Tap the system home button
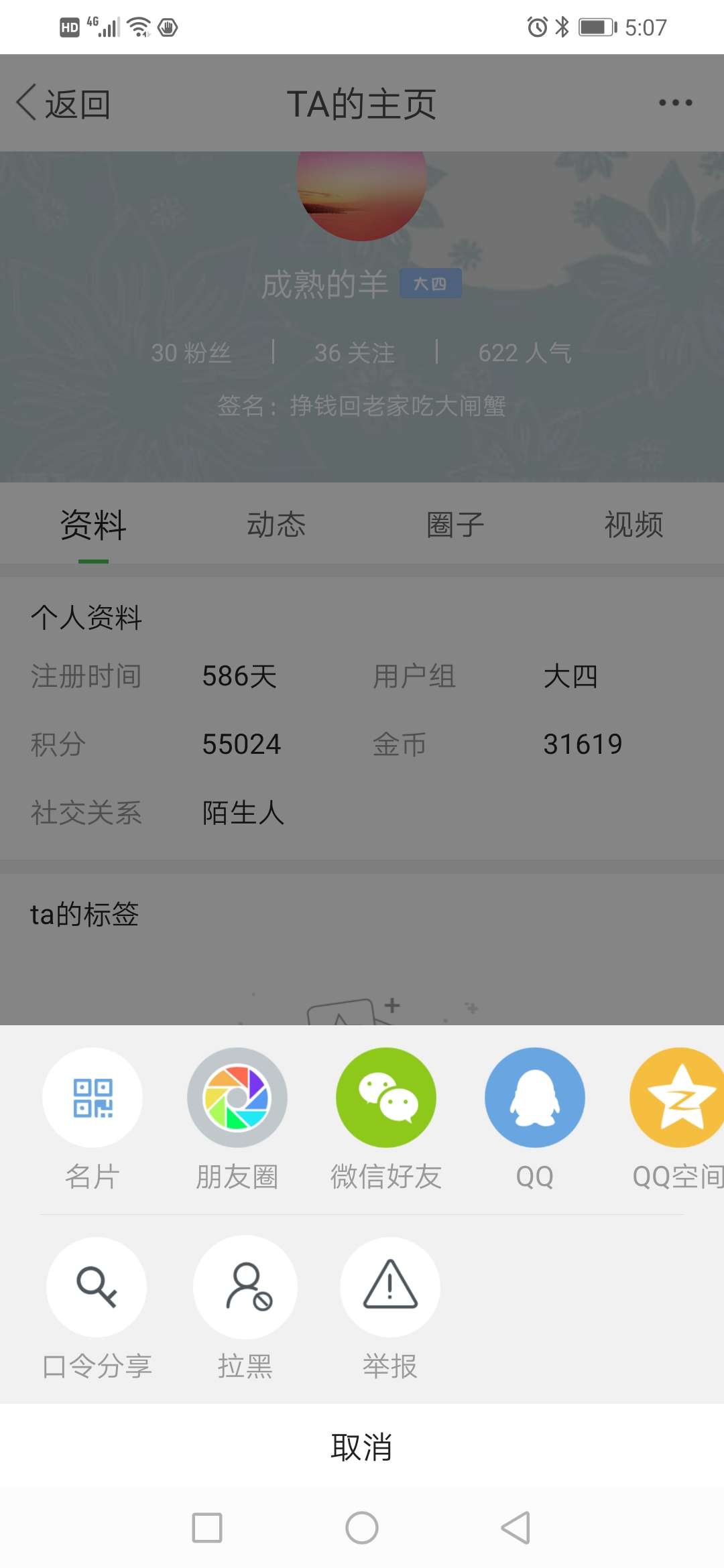Screen dimensions: 724x1568 coord(362,1528)
